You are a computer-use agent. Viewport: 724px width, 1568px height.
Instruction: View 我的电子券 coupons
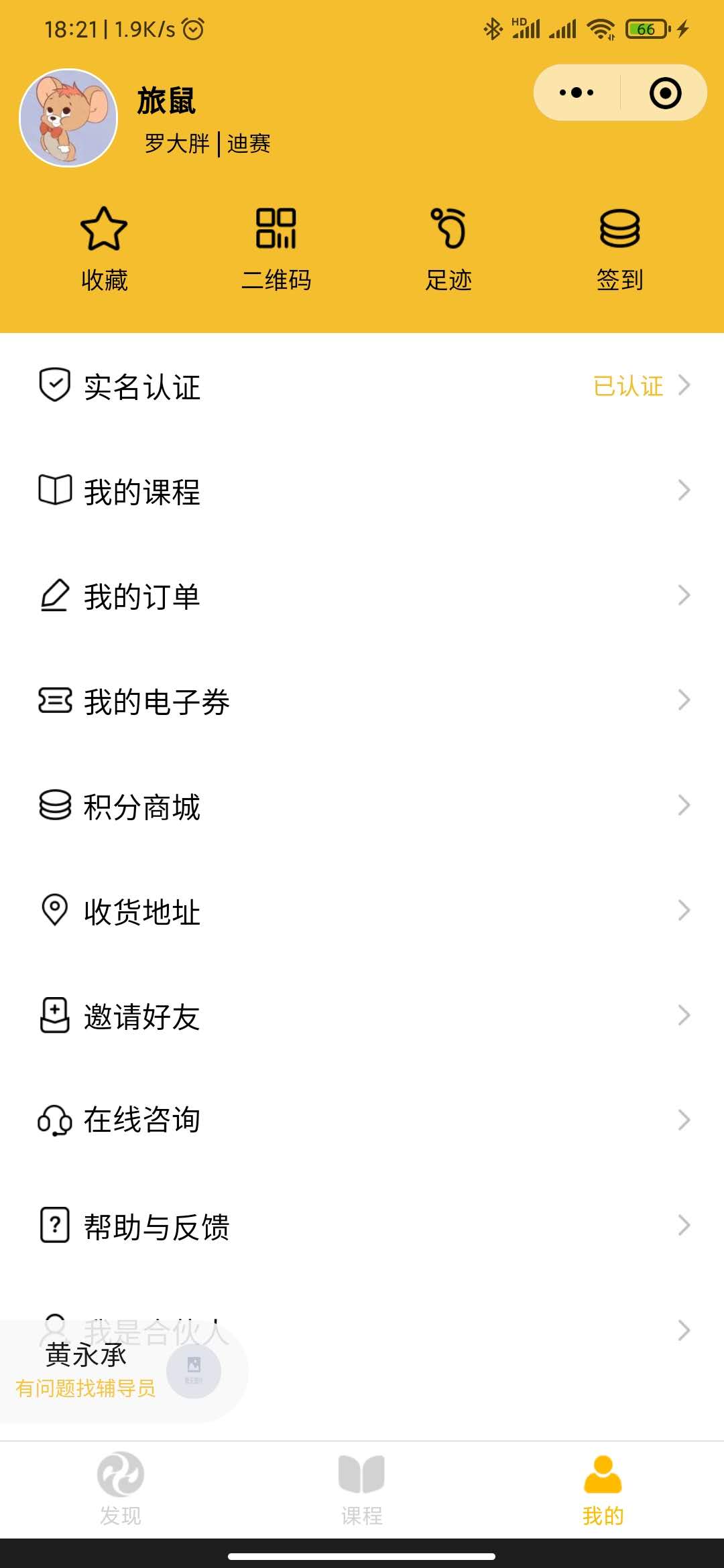tap(362, 700)
